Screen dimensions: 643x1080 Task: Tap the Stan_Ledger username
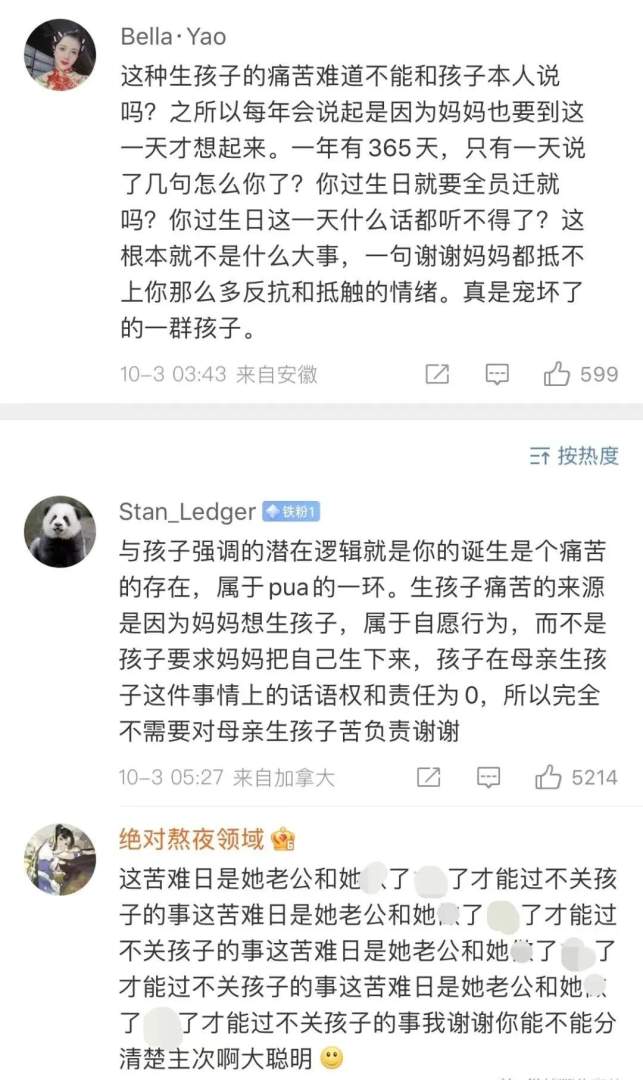coord(187,512)
